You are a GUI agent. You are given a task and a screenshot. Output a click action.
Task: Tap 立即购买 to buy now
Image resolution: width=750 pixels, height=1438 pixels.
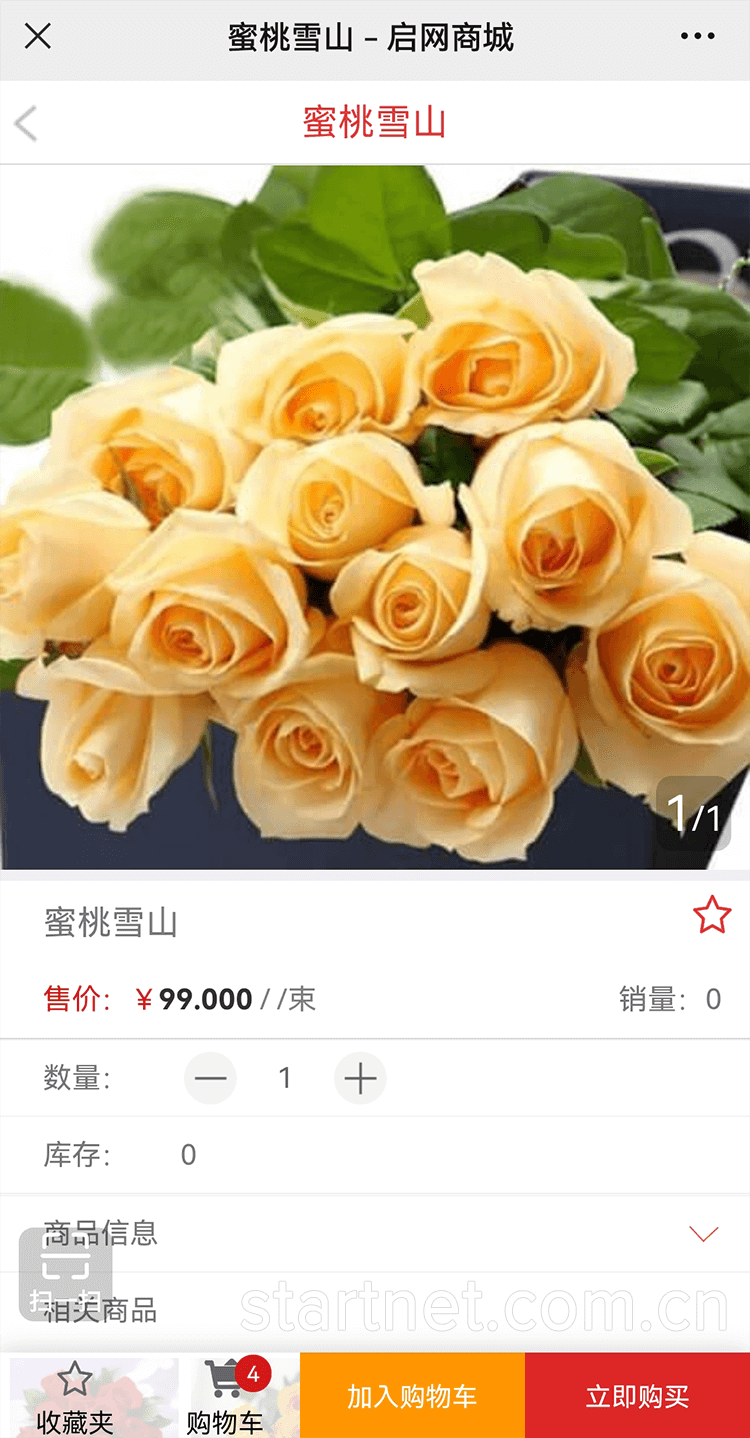tap(637, 1396)
